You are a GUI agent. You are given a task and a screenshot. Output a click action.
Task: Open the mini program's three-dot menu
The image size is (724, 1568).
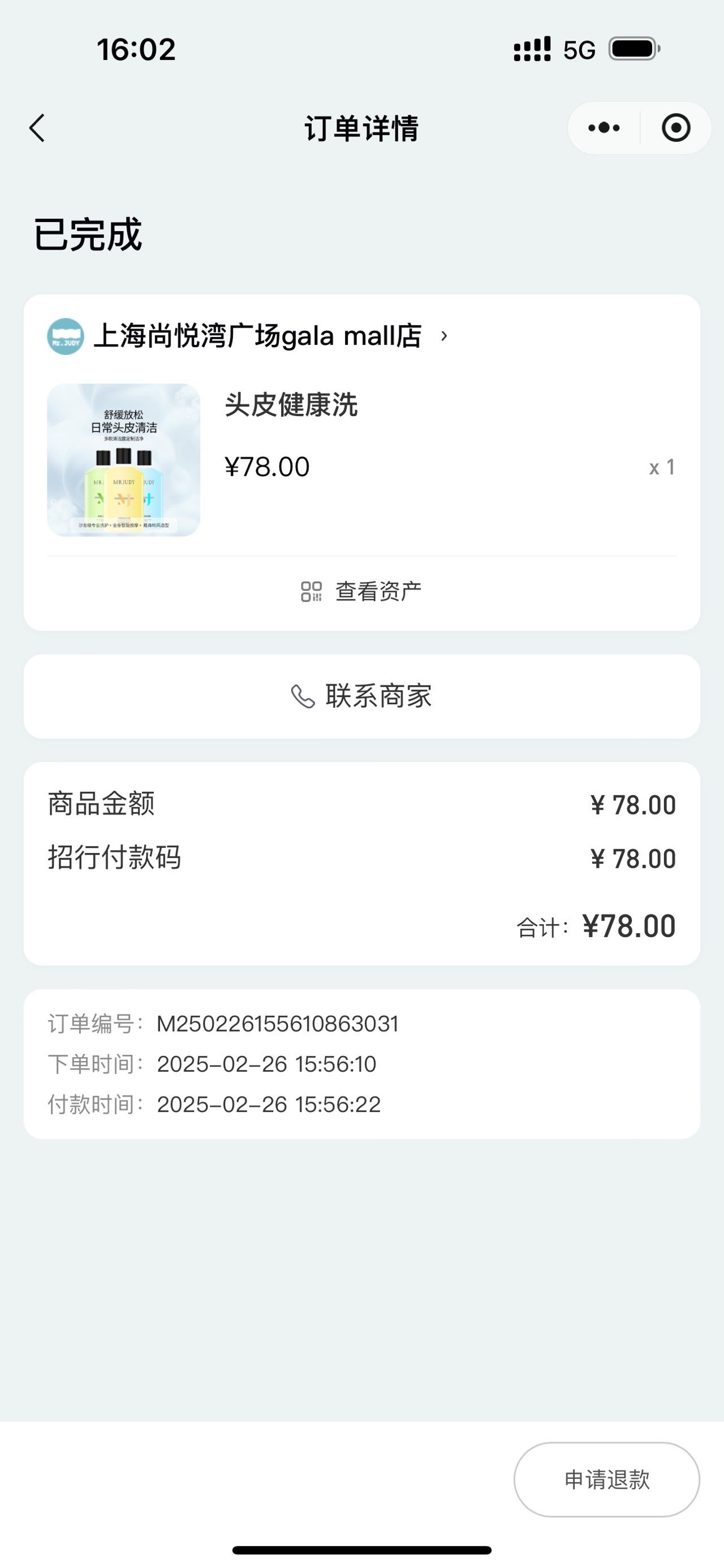(604, 128)
